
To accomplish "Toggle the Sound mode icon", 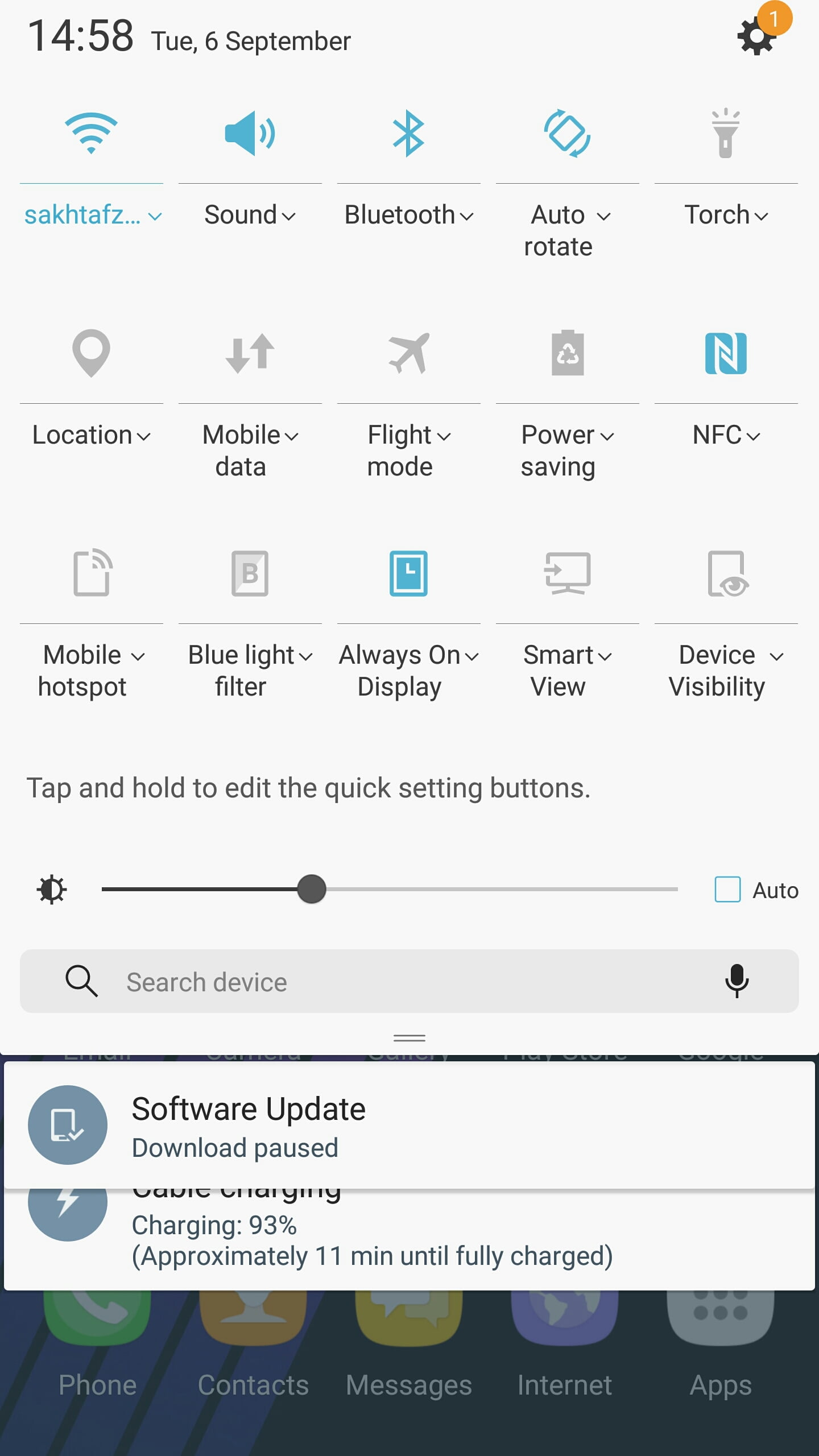I will click(250, 134).
